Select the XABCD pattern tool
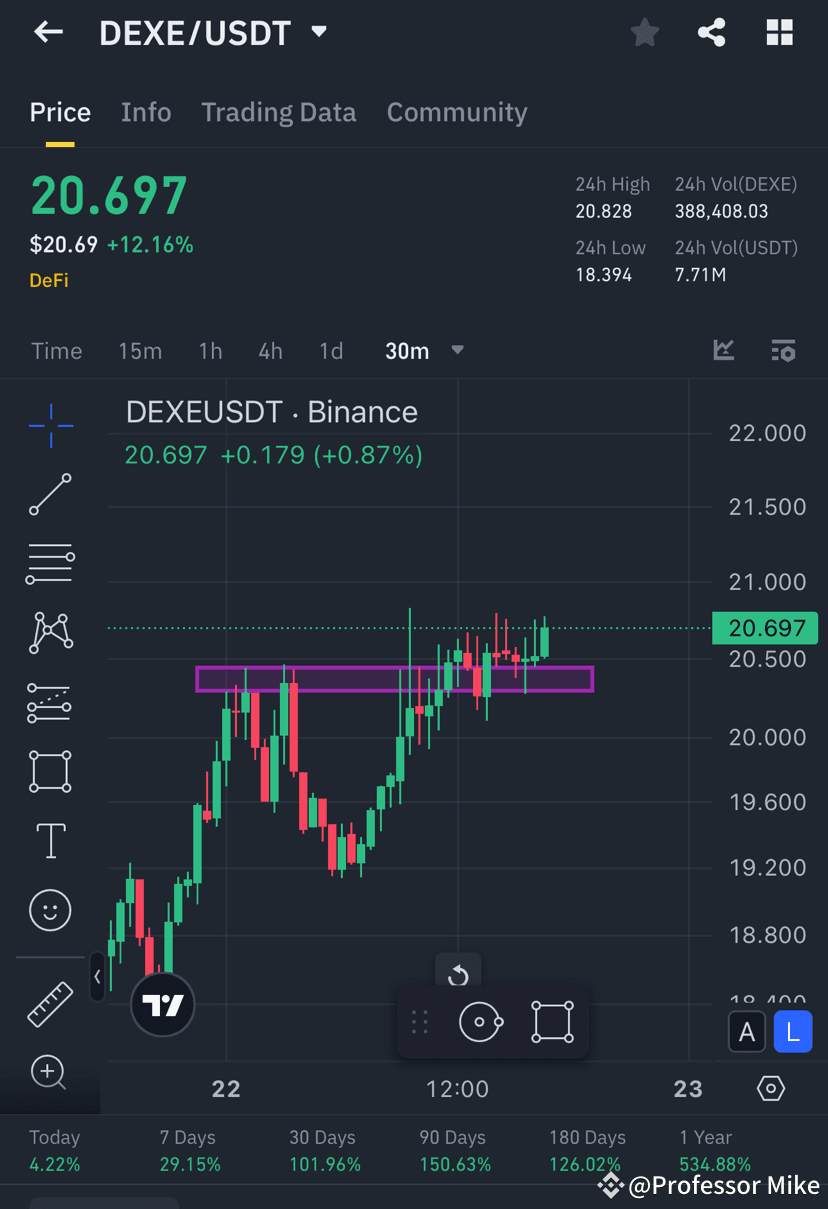 click(x=49, y=632)
